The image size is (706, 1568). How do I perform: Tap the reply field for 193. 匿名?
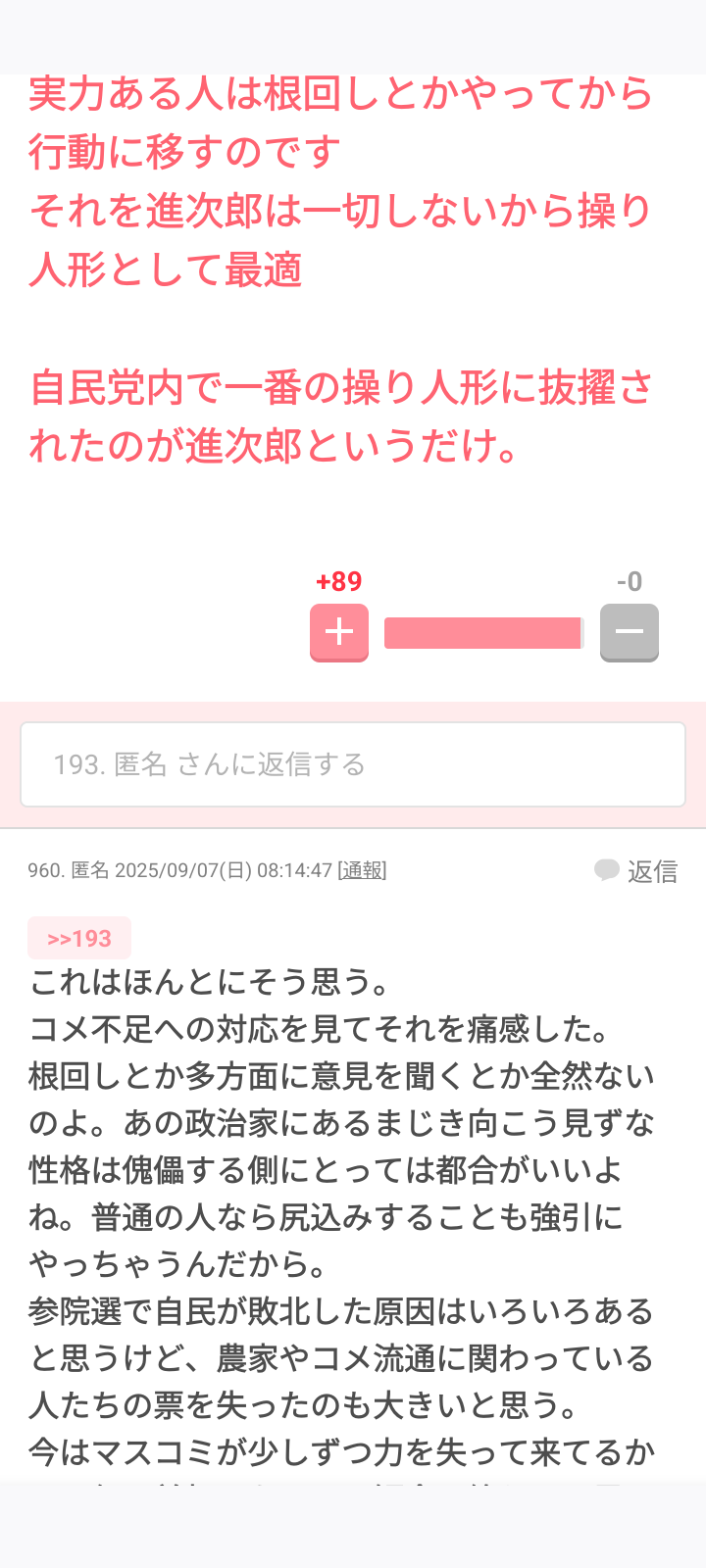353,764
